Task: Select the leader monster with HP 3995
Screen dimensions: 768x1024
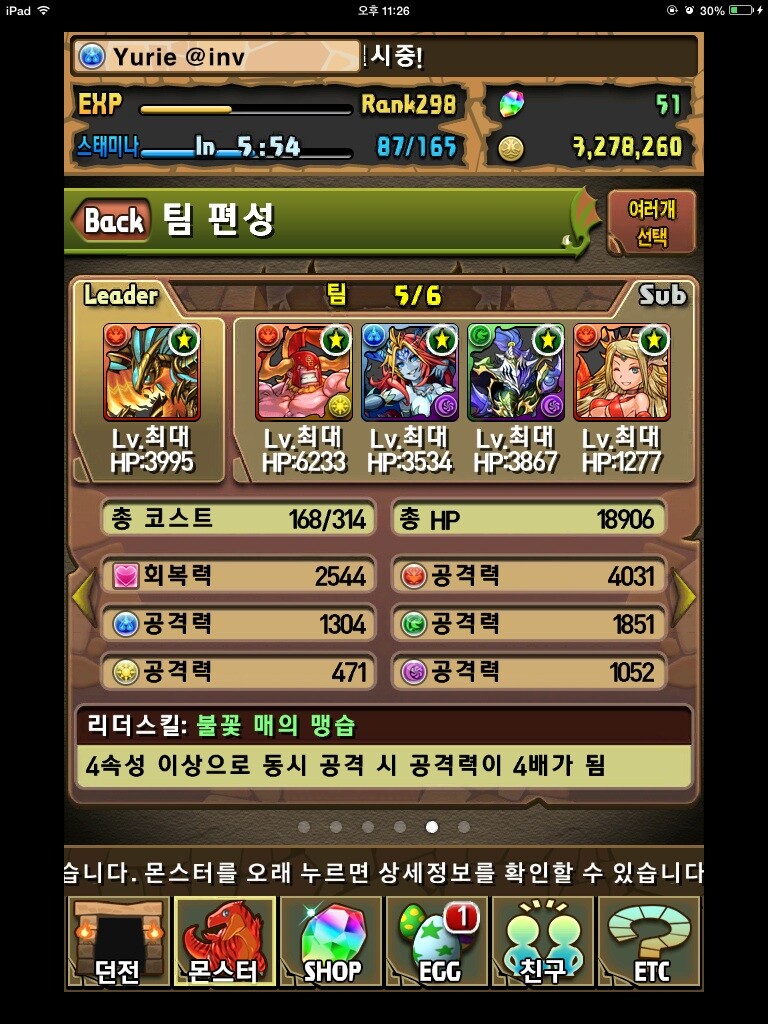Action: [151, 372]
